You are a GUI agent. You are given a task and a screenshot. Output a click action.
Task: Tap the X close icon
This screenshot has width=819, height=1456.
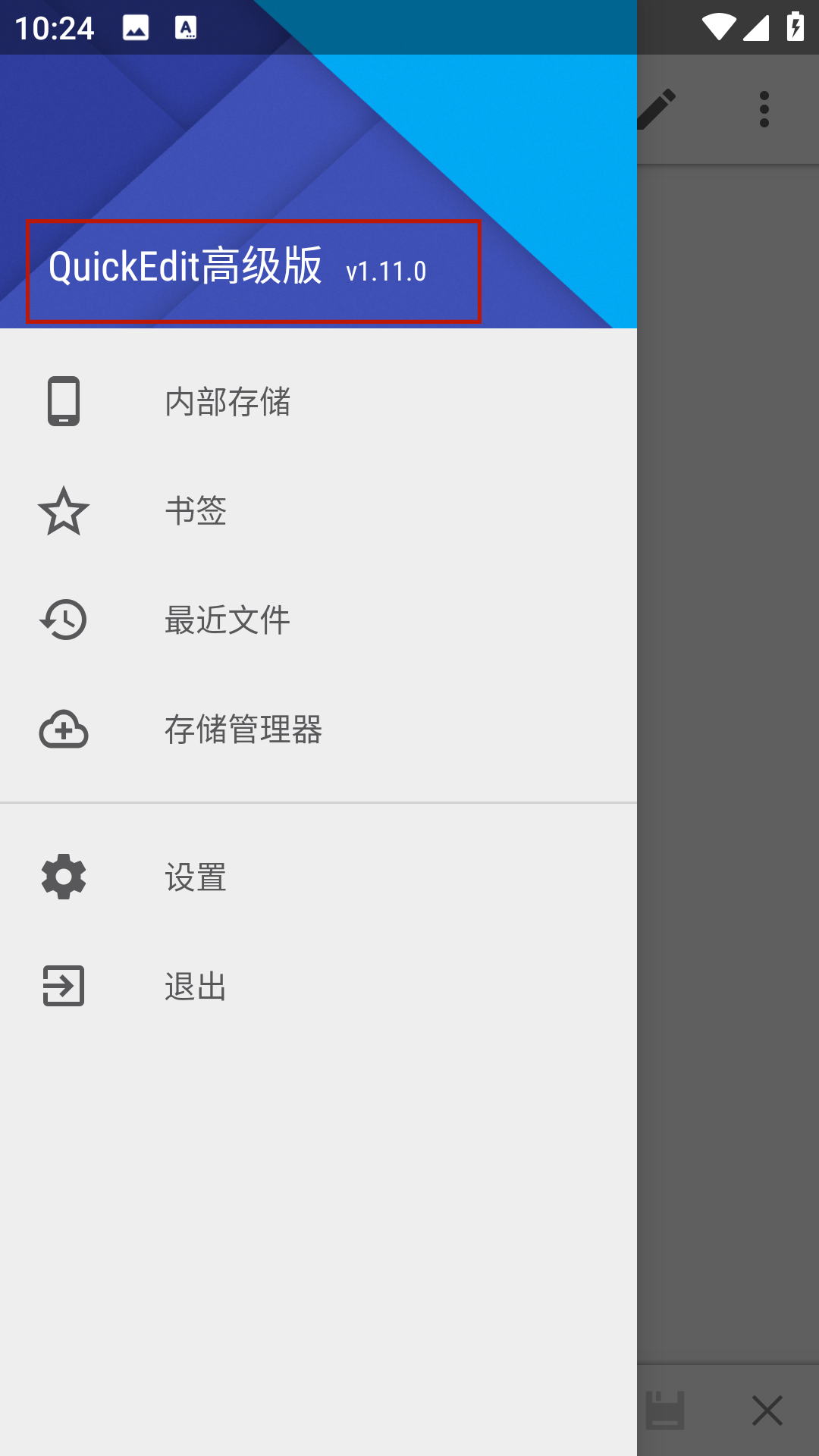(x=767, y=1410)
